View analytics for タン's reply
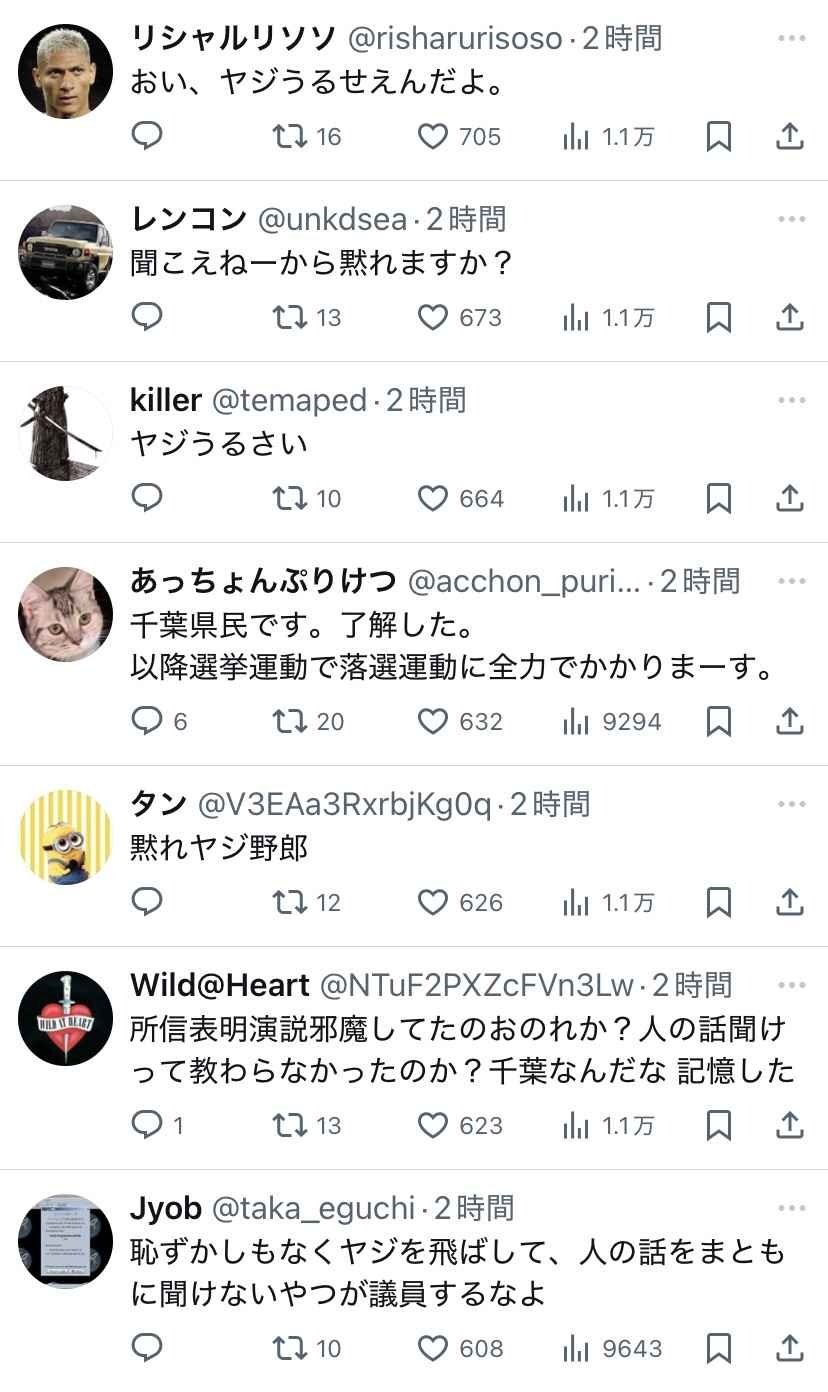The height and width of the screenshot is (1392, 828). [x=576, y=902]
